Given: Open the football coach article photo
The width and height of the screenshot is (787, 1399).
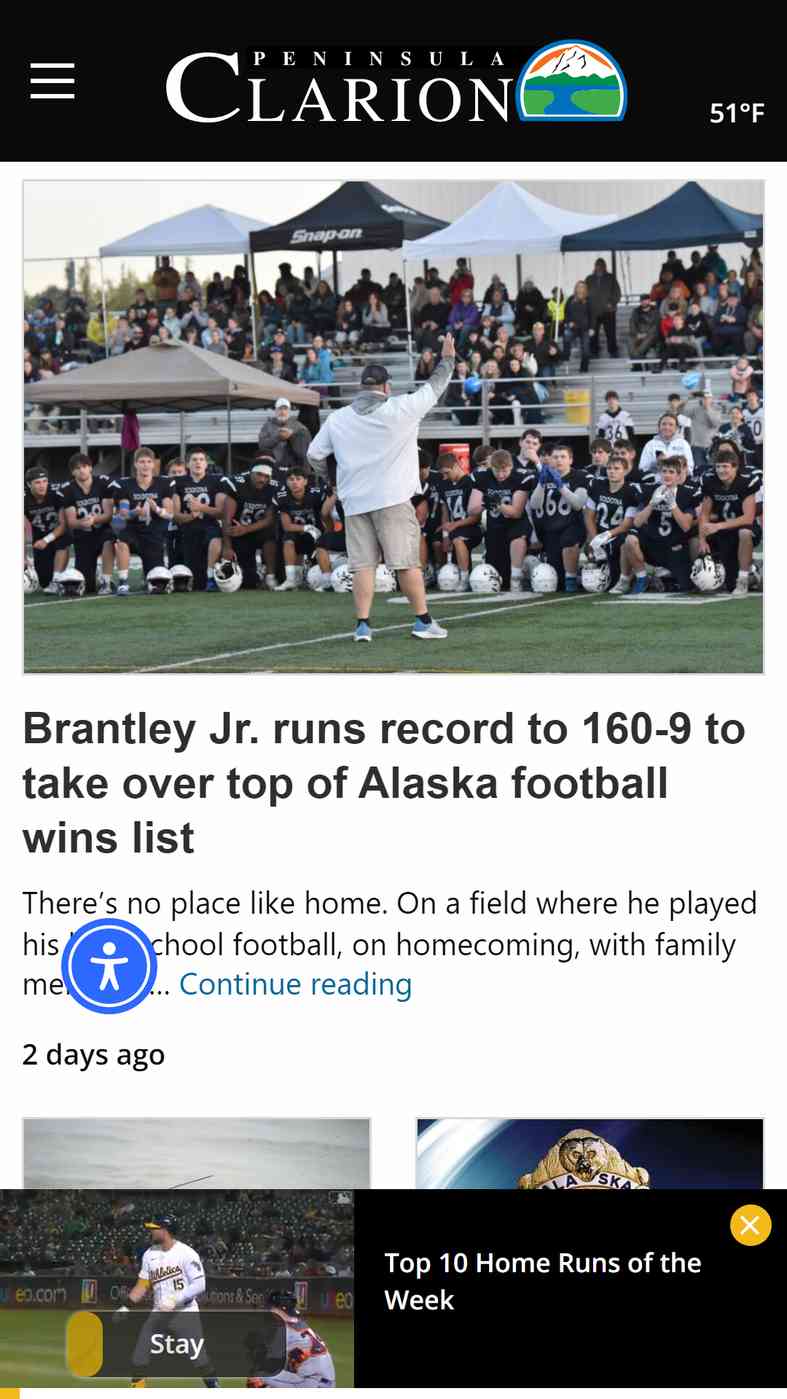Looking at the screenshot, I should coord(393,427).
